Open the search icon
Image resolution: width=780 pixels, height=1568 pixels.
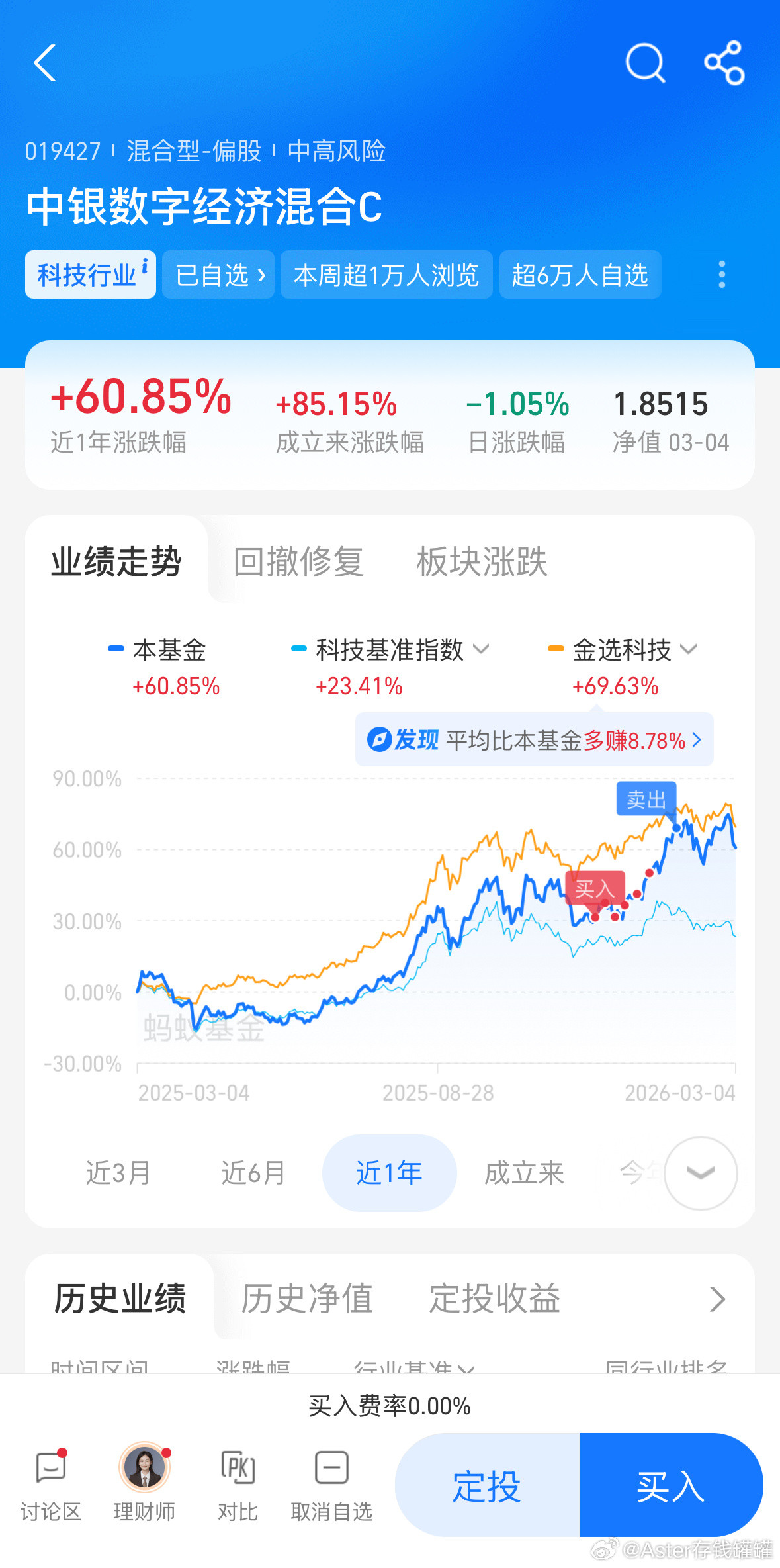coord(645,63)
